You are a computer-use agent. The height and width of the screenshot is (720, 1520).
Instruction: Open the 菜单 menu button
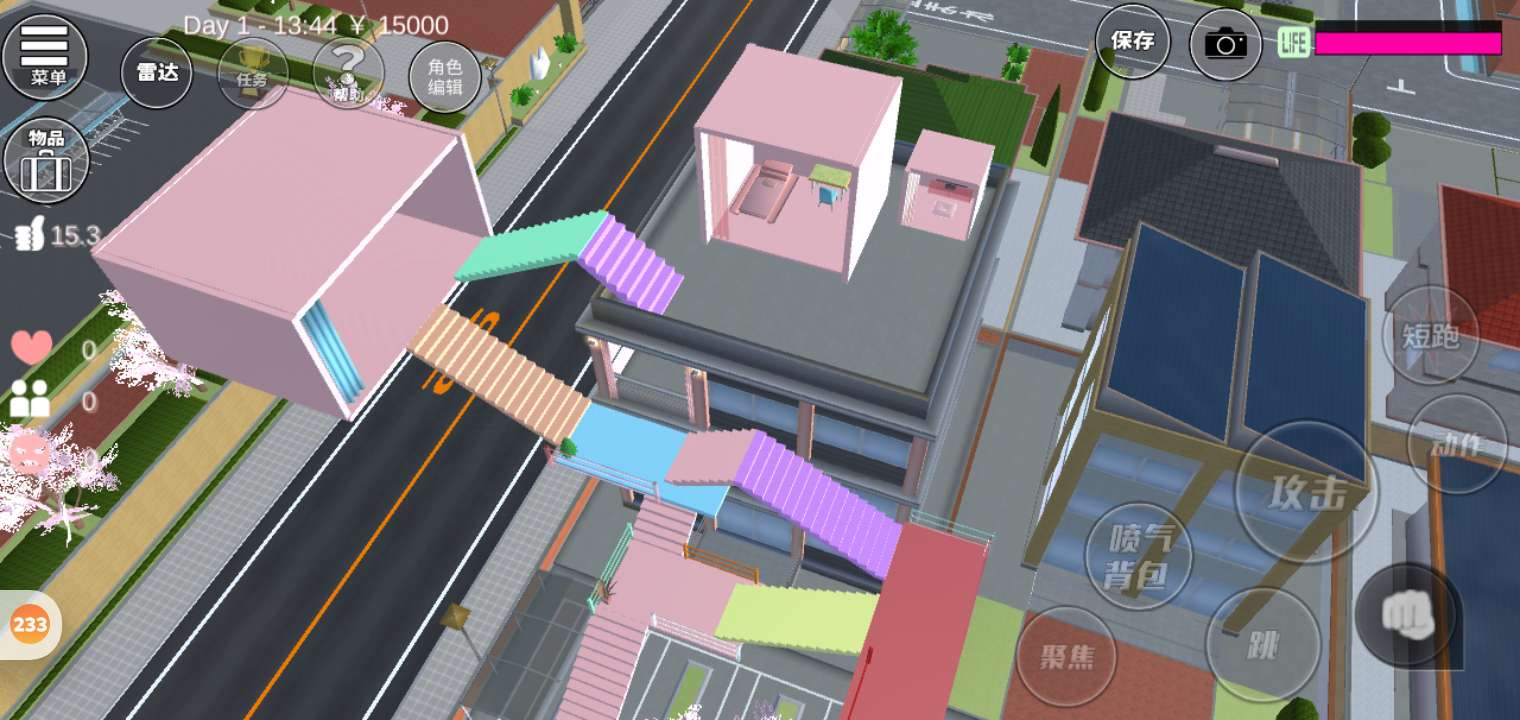point(45,55)
